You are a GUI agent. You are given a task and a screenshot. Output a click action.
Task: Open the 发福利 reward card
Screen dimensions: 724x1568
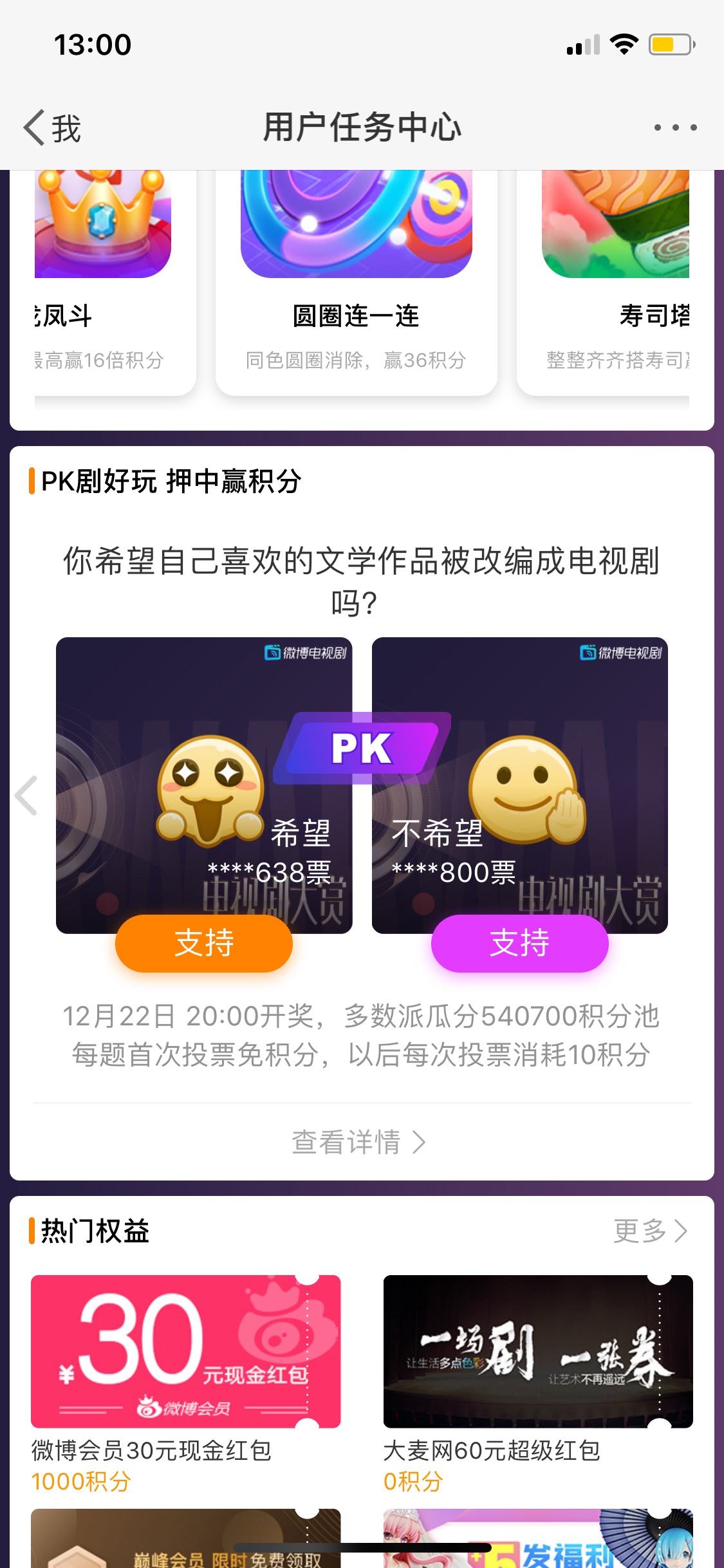tap(538, 1538)
